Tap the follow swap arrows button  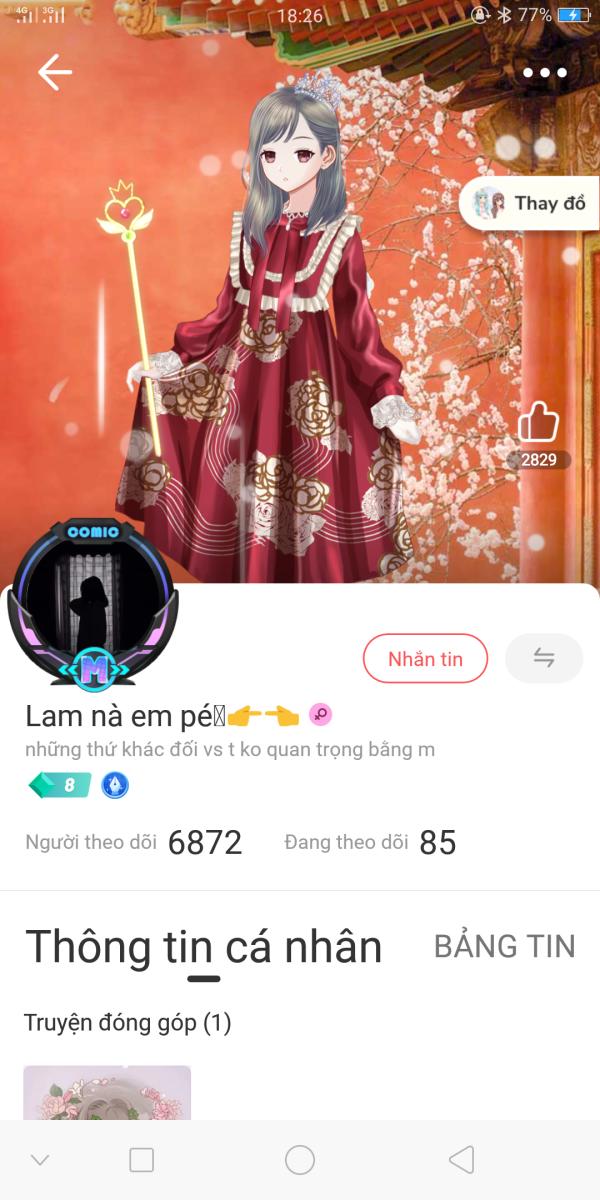(x=544, y=658)
